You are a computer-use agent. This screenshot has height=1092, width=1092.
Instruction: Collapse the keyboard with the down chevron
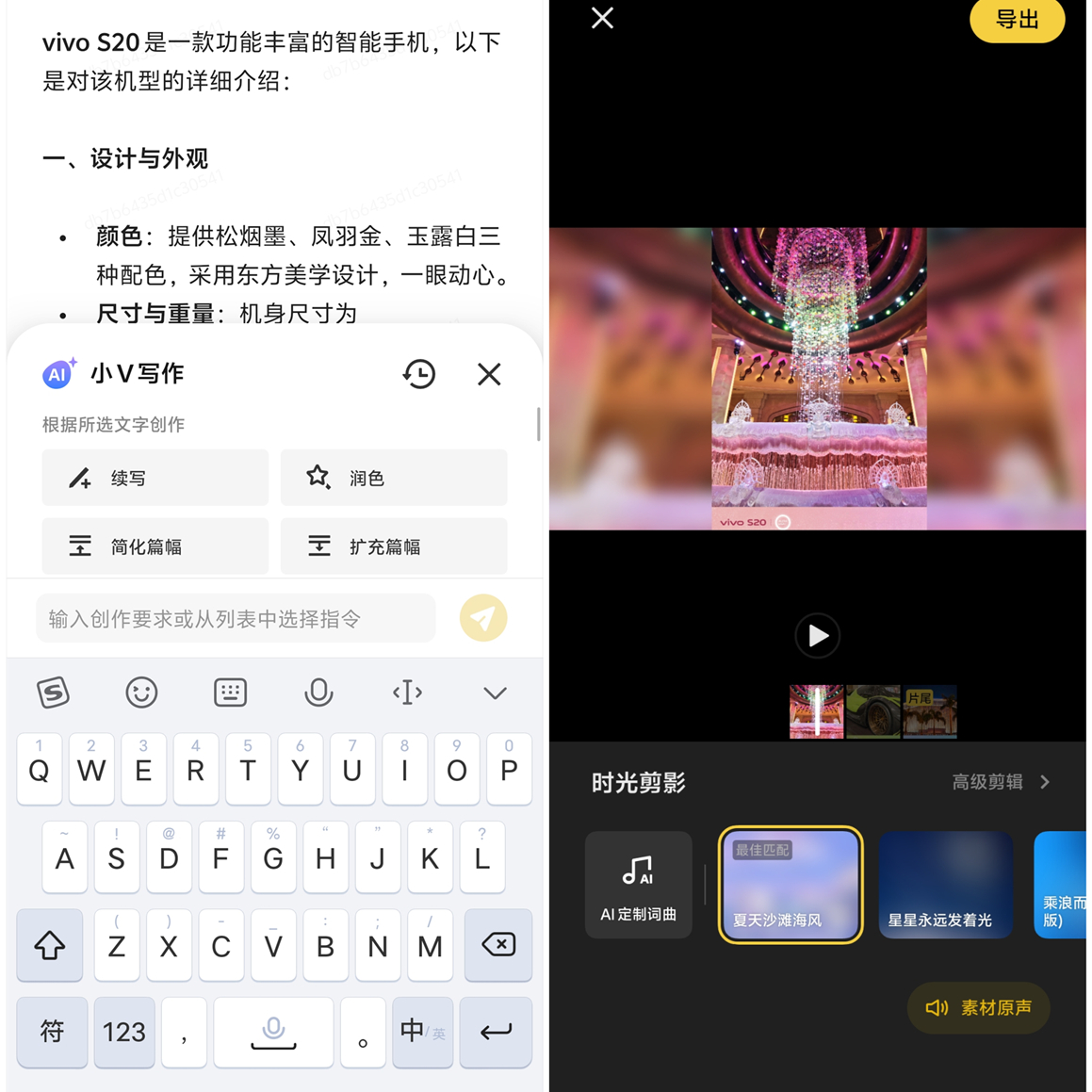[x=495, y=693]
